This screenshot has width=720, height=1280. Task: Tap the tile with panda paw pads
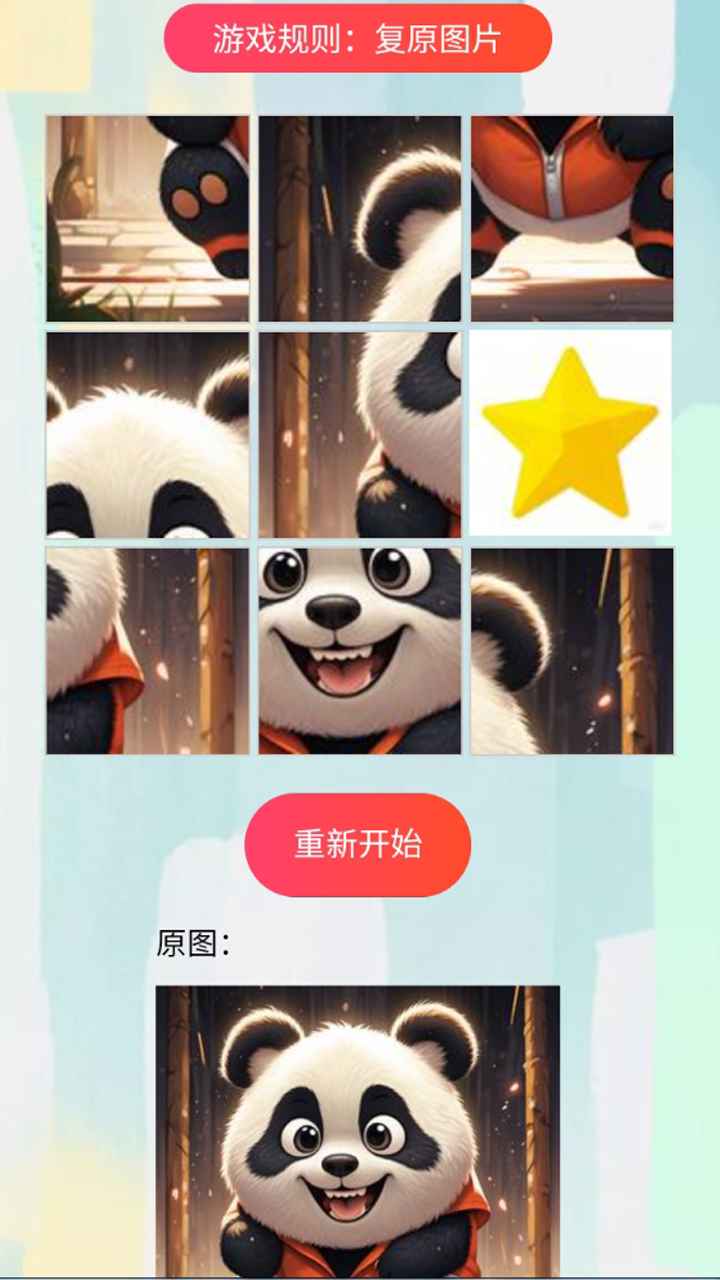pyautogui.click(x=147, y=218)
